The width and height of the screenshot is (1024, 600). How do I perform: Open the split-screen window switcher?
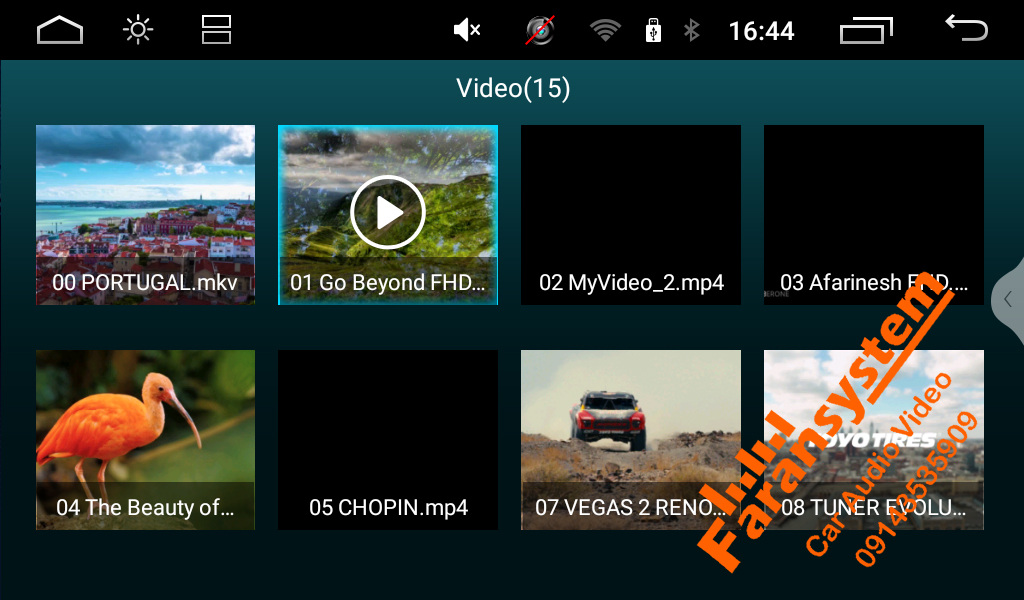pos(216,30)
